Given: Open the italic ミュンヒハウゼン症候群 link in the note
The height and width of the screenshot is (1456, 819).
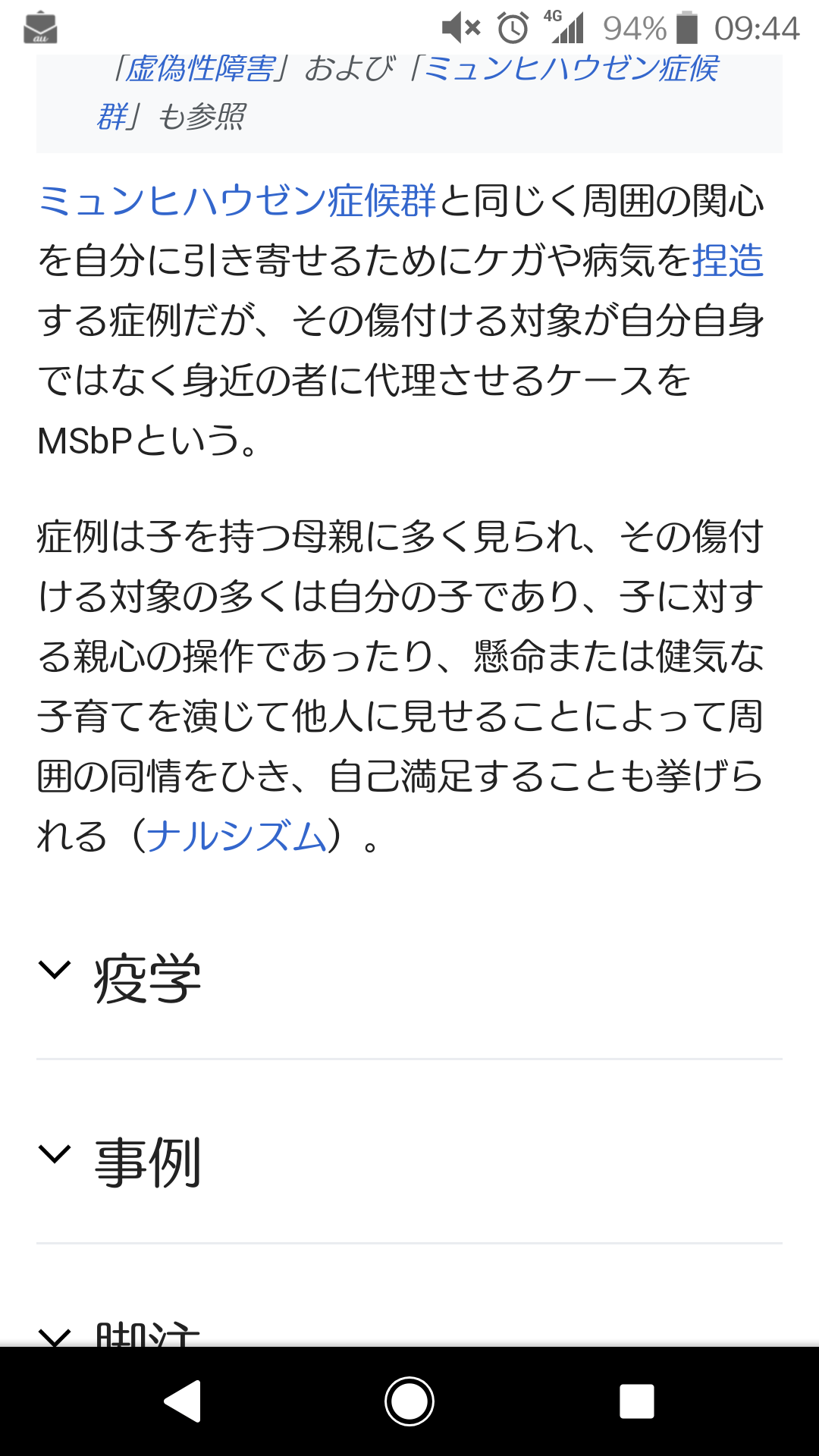Looking at the screenshot, I should point(570,70).
